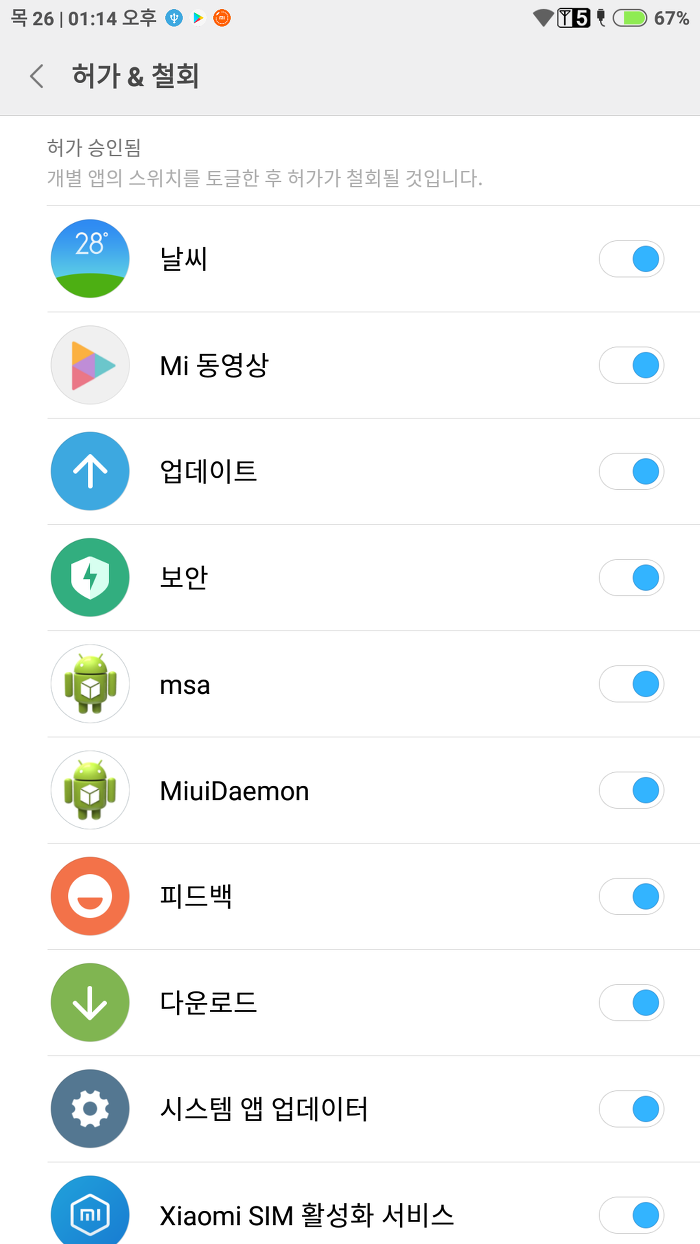Turn off the 업데이트 switch
The height and width of the screenshot is (1244, 700).
[x=631, y=471]
